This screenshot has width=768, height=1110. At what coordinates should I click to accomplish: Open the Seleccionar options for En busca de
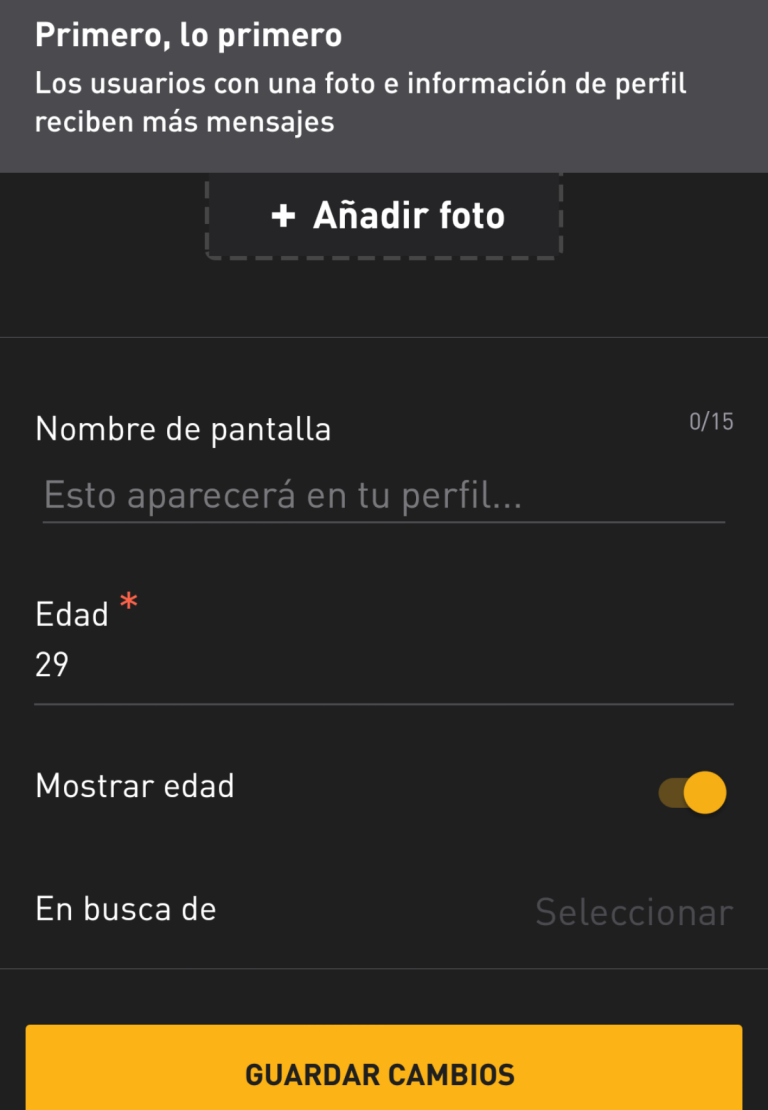pos(632,911)
